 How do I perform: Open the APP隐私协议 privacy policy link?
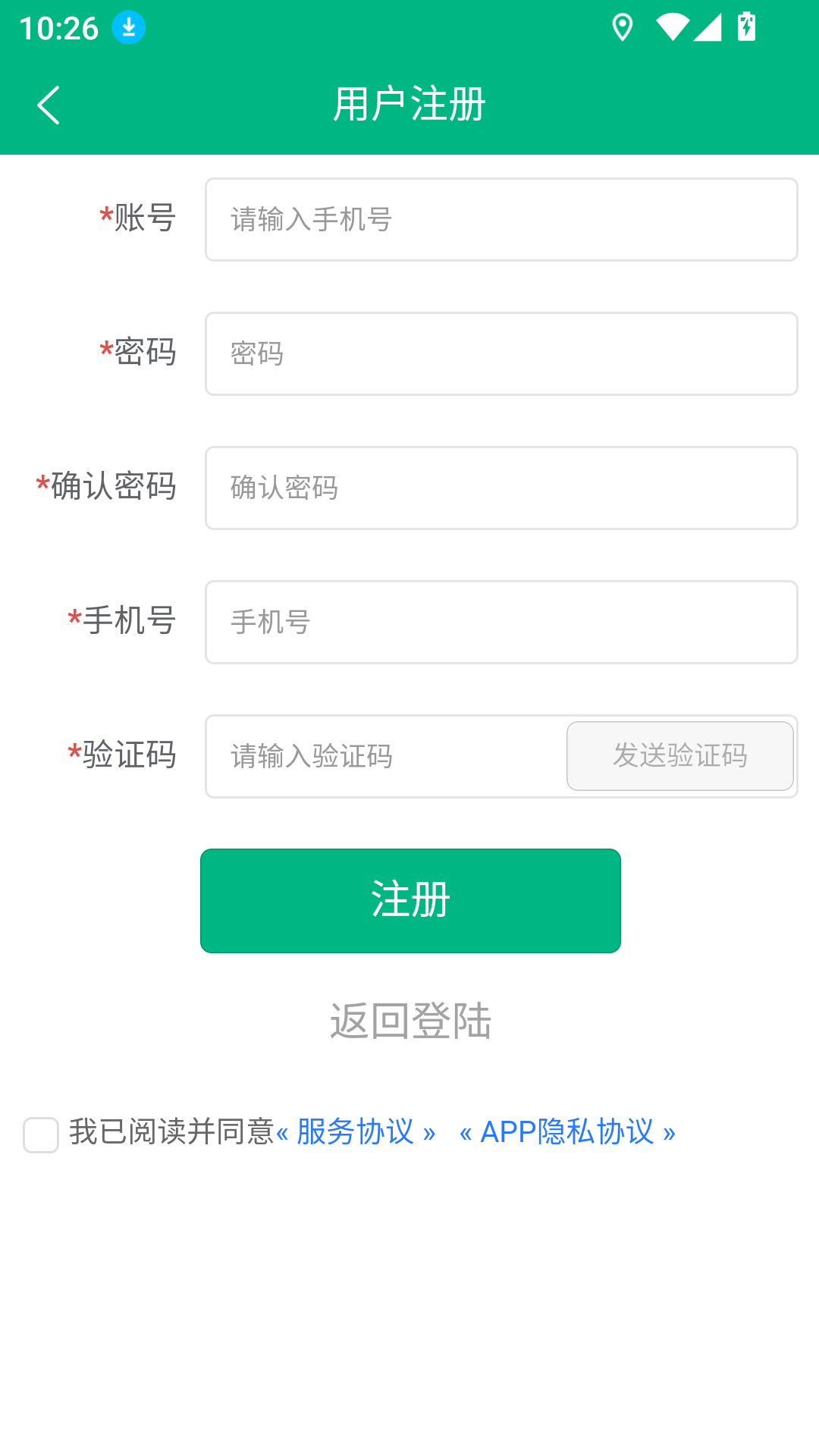click(567, 1132)
